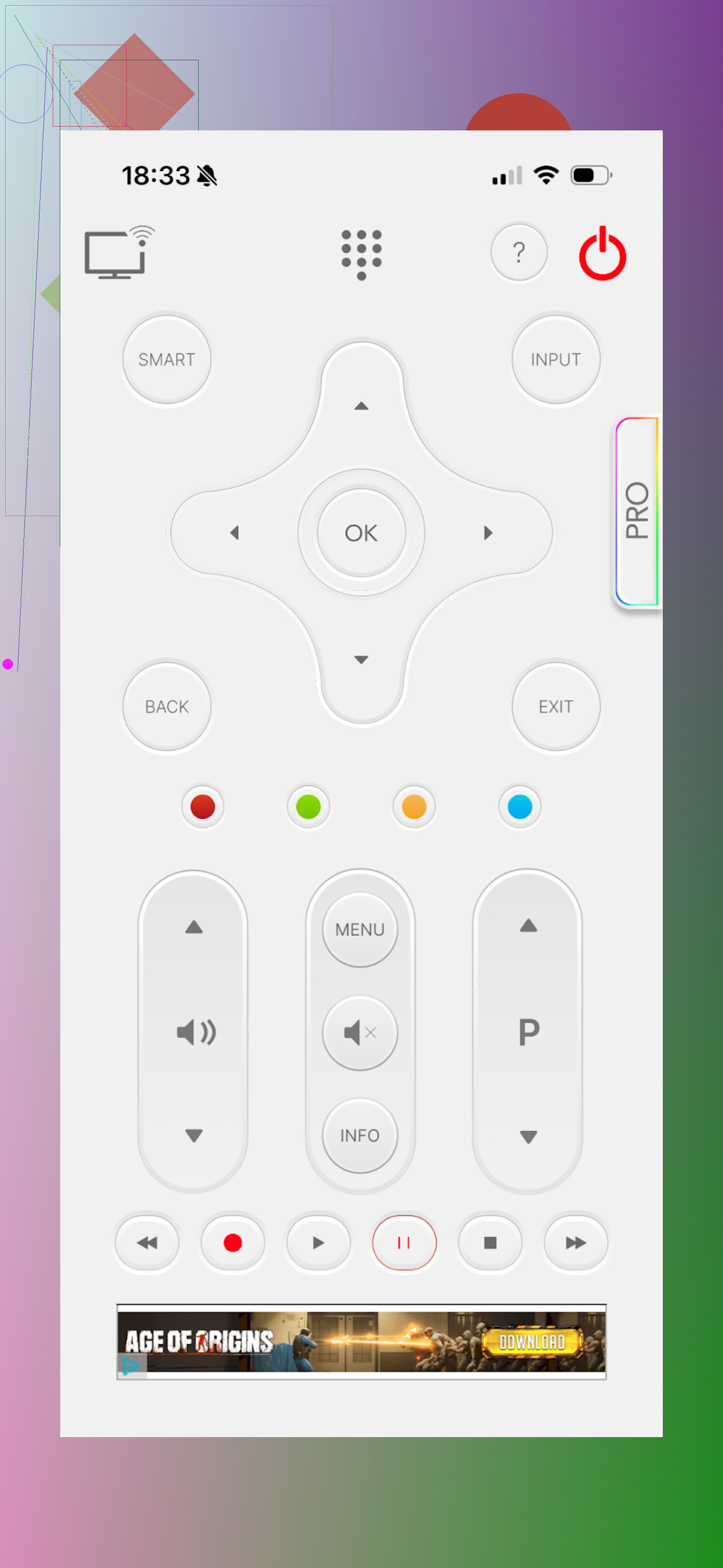The image size is (723, 1568).
Task: Tap the SMART button
Action: tap(167, 359)
